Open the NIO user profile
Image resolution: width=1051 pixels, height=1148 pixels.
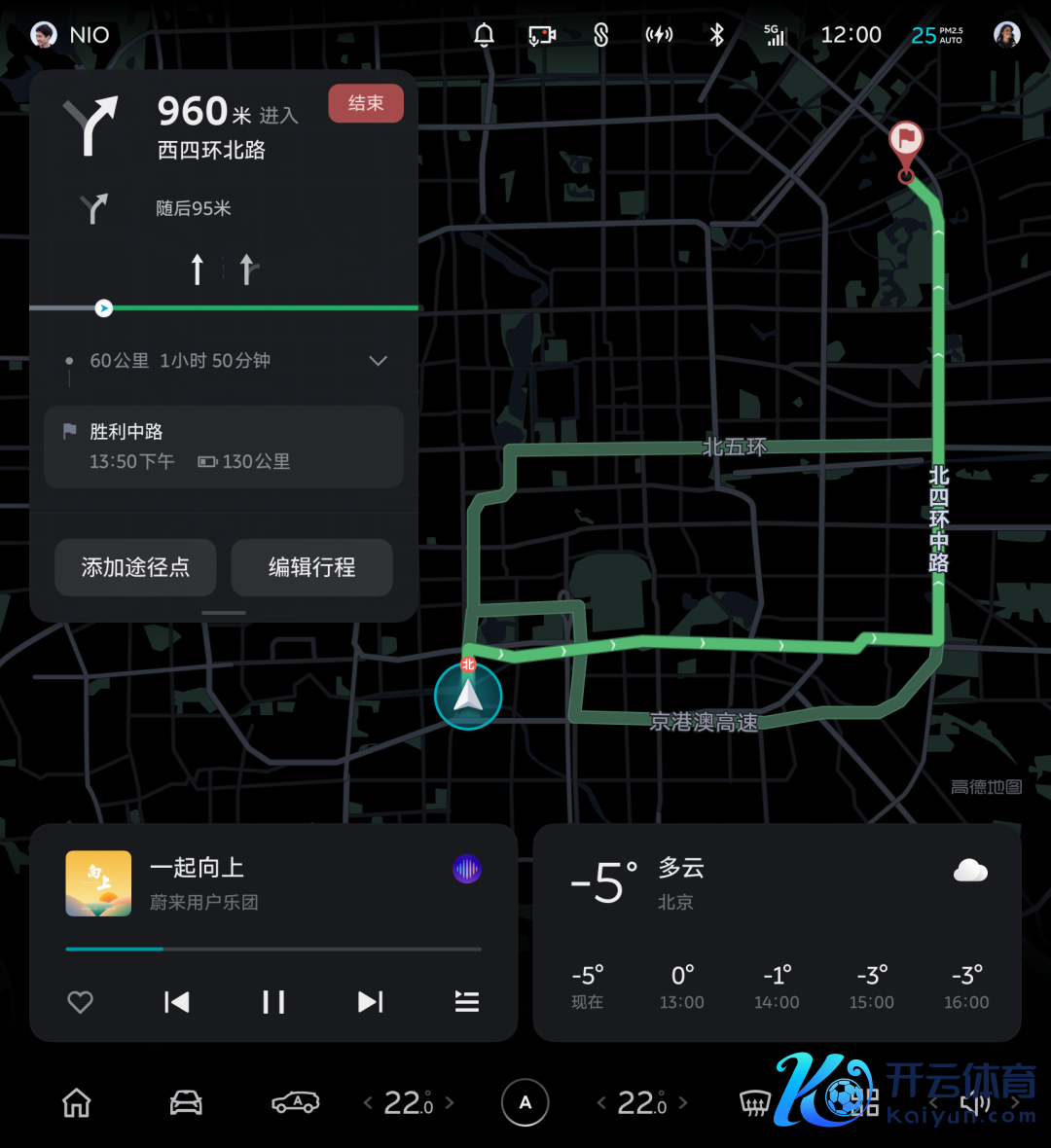coord(44,35)
